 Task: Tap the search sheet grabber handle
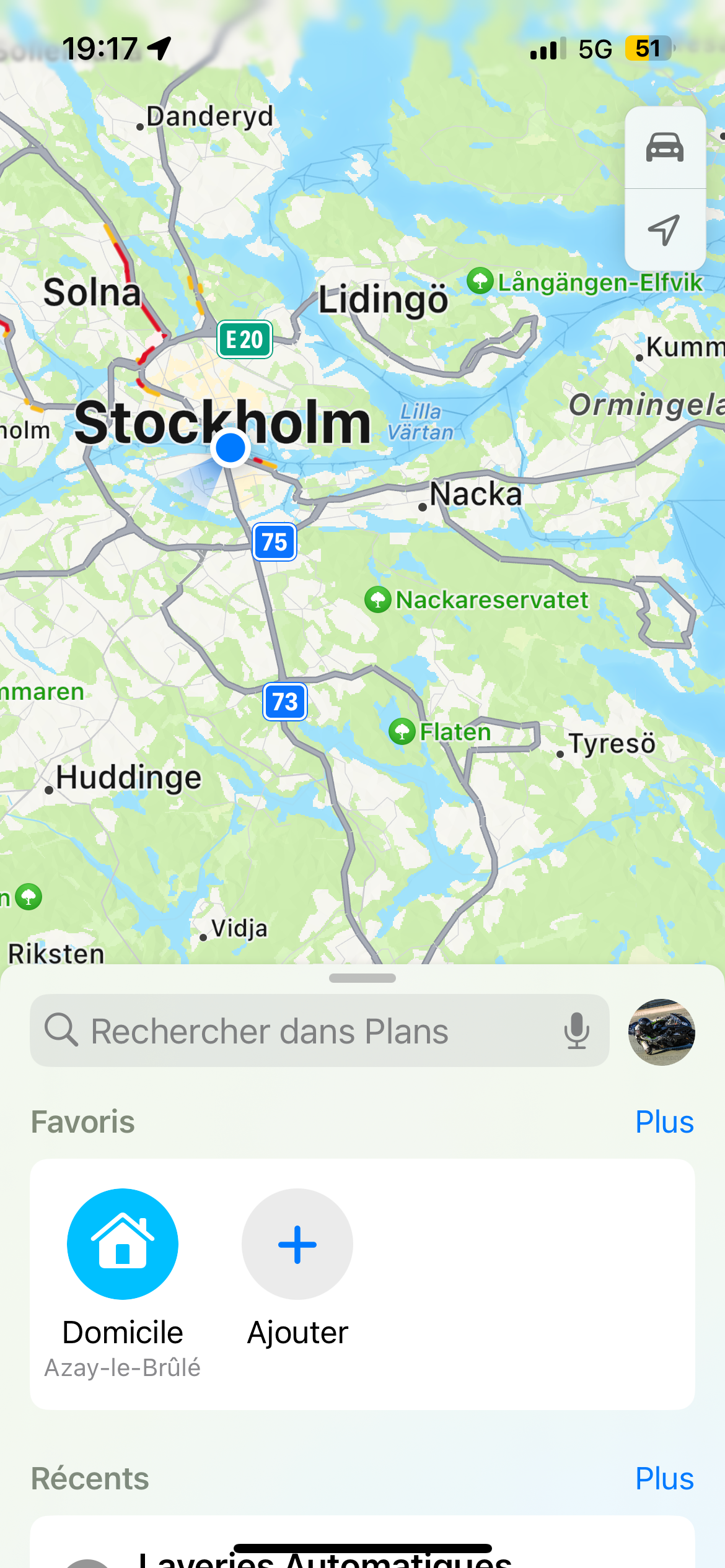click(362, 978)
